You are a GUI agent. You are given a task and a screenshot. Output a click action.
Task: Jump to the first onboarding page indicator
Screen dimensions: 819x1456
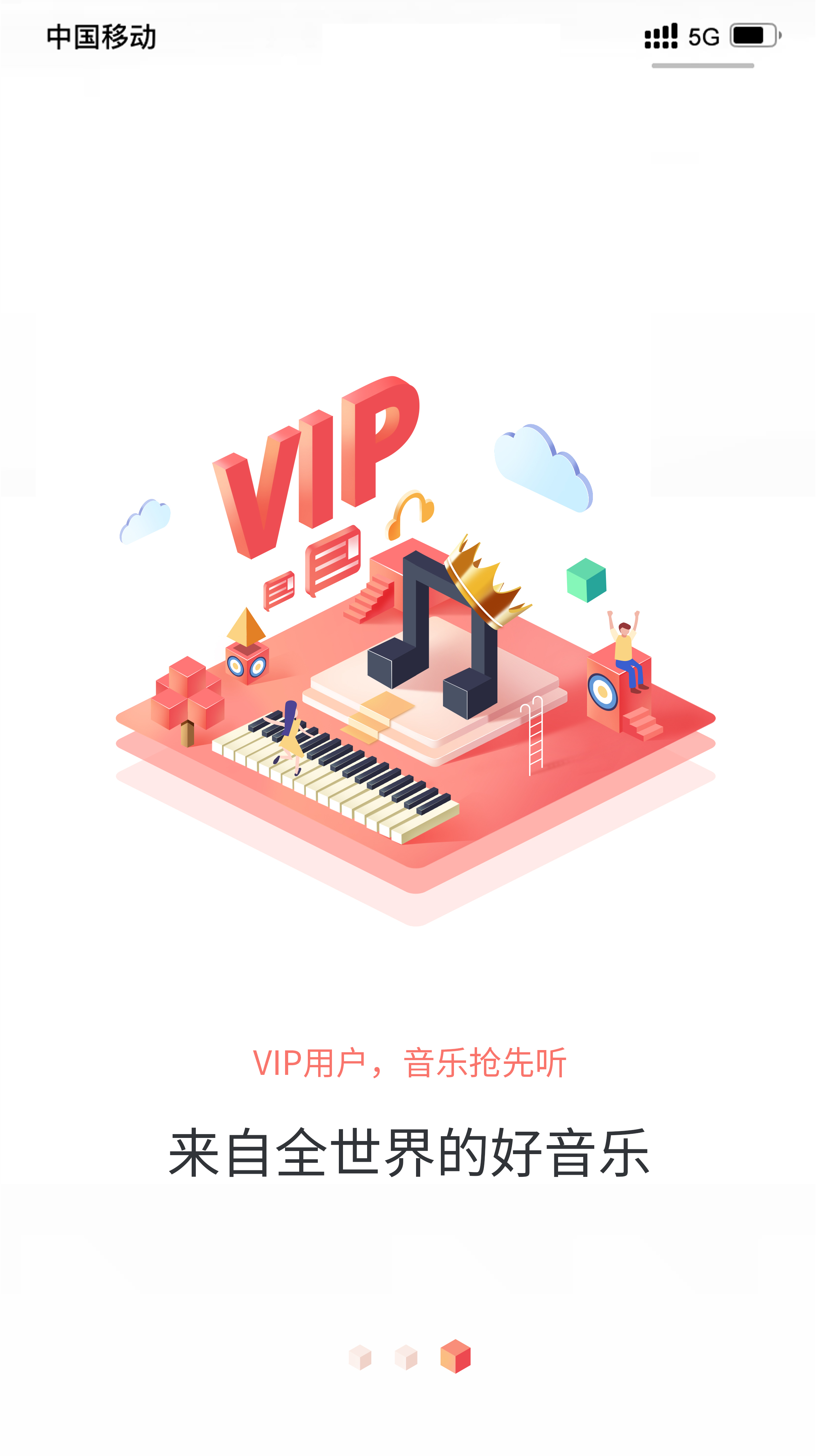click(x=360, y=1358)
